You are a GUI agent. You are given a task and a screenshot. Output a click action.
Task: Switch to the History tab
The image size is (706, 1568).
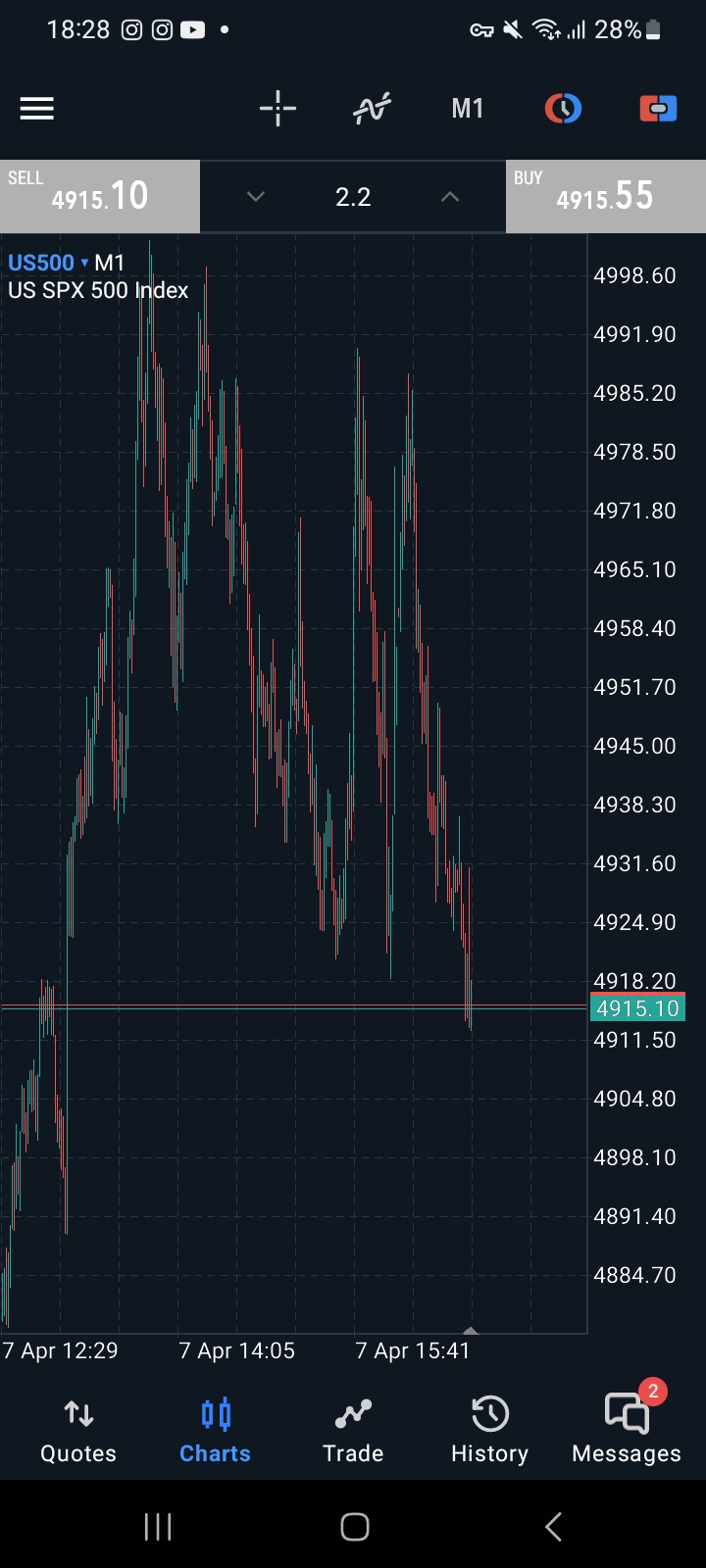pyautogui.click(x=489, y=1432)
